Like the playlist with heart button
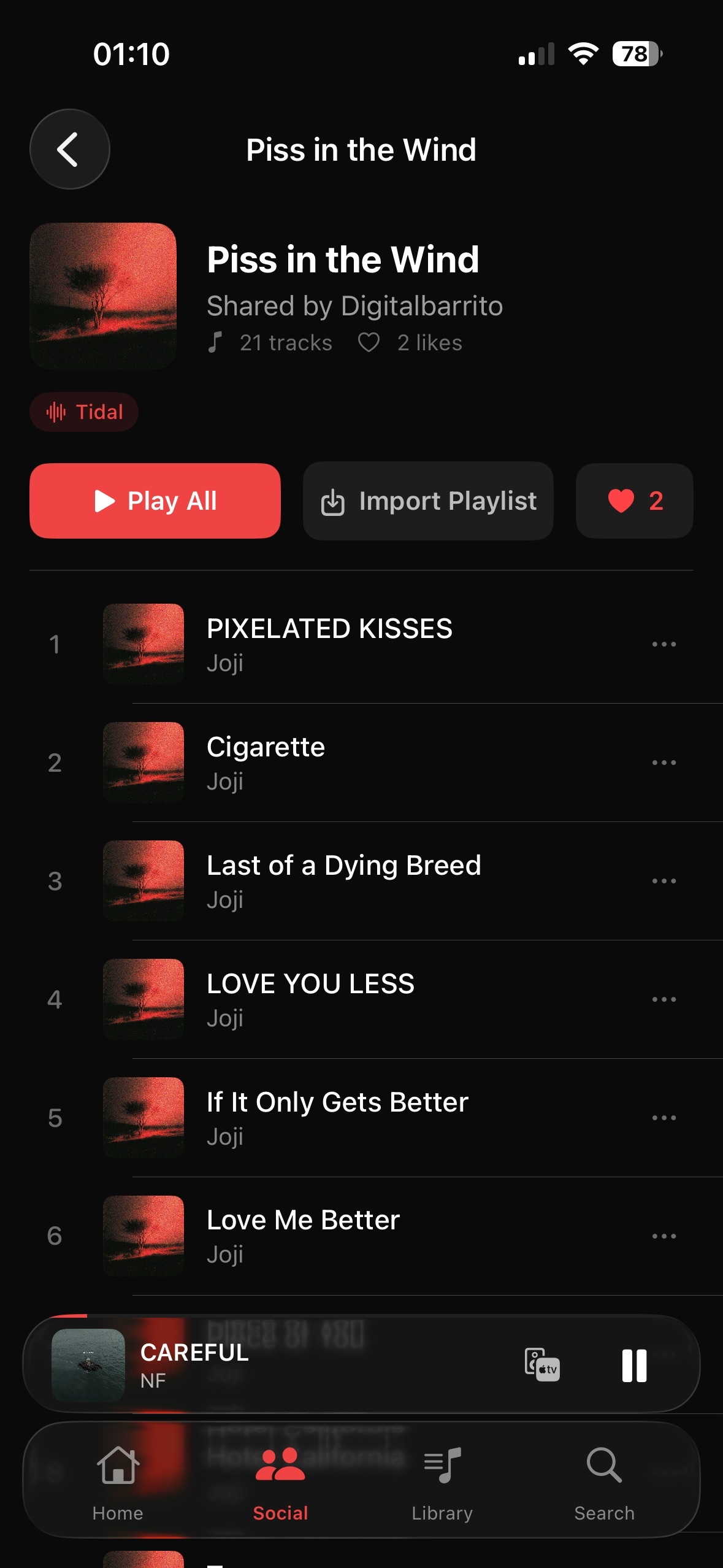The height and width of the screenshot is (1568, 723). (634, 501)
